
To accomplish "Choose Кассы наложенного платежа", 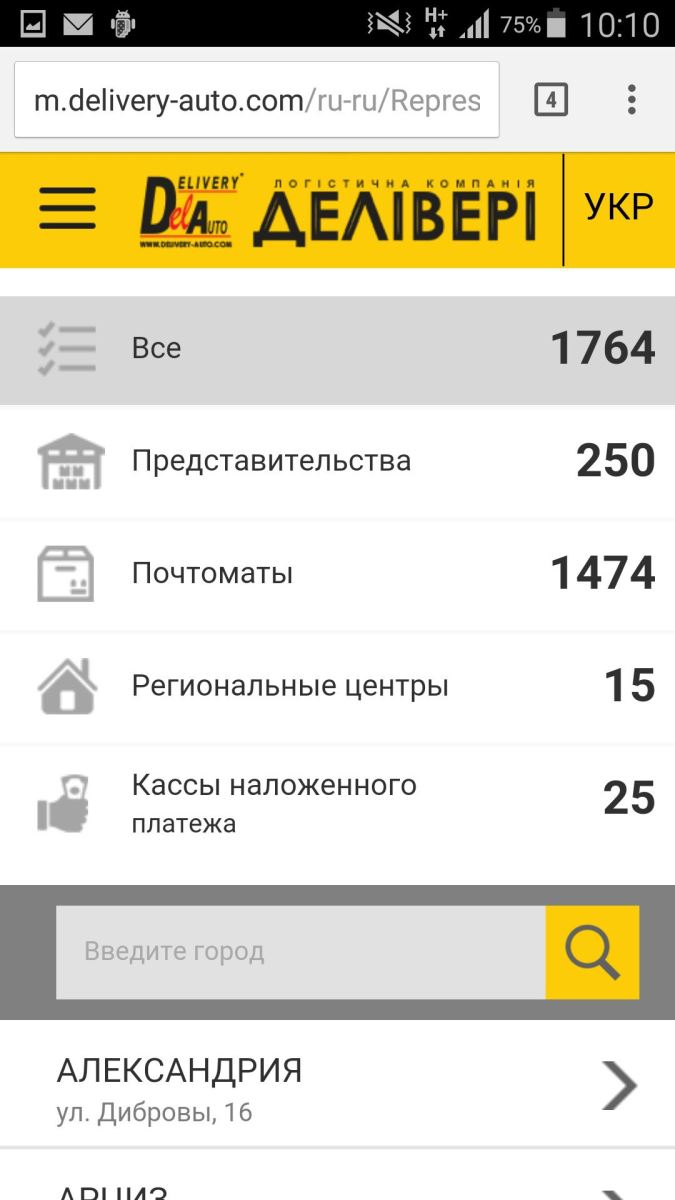I will point(337,803).
